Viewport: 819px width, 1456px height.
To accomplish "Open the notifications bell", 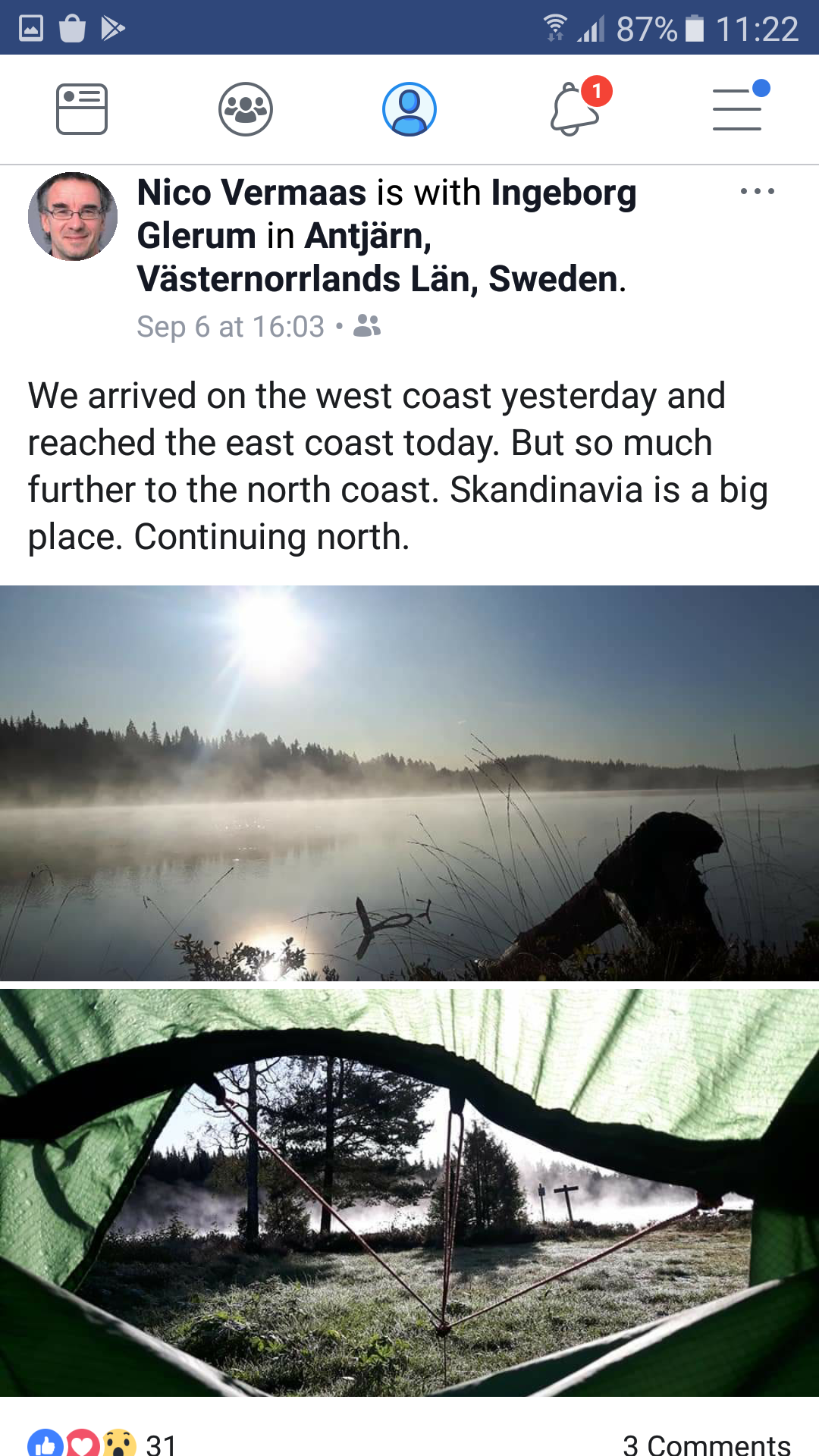I will tap(574, 110).
